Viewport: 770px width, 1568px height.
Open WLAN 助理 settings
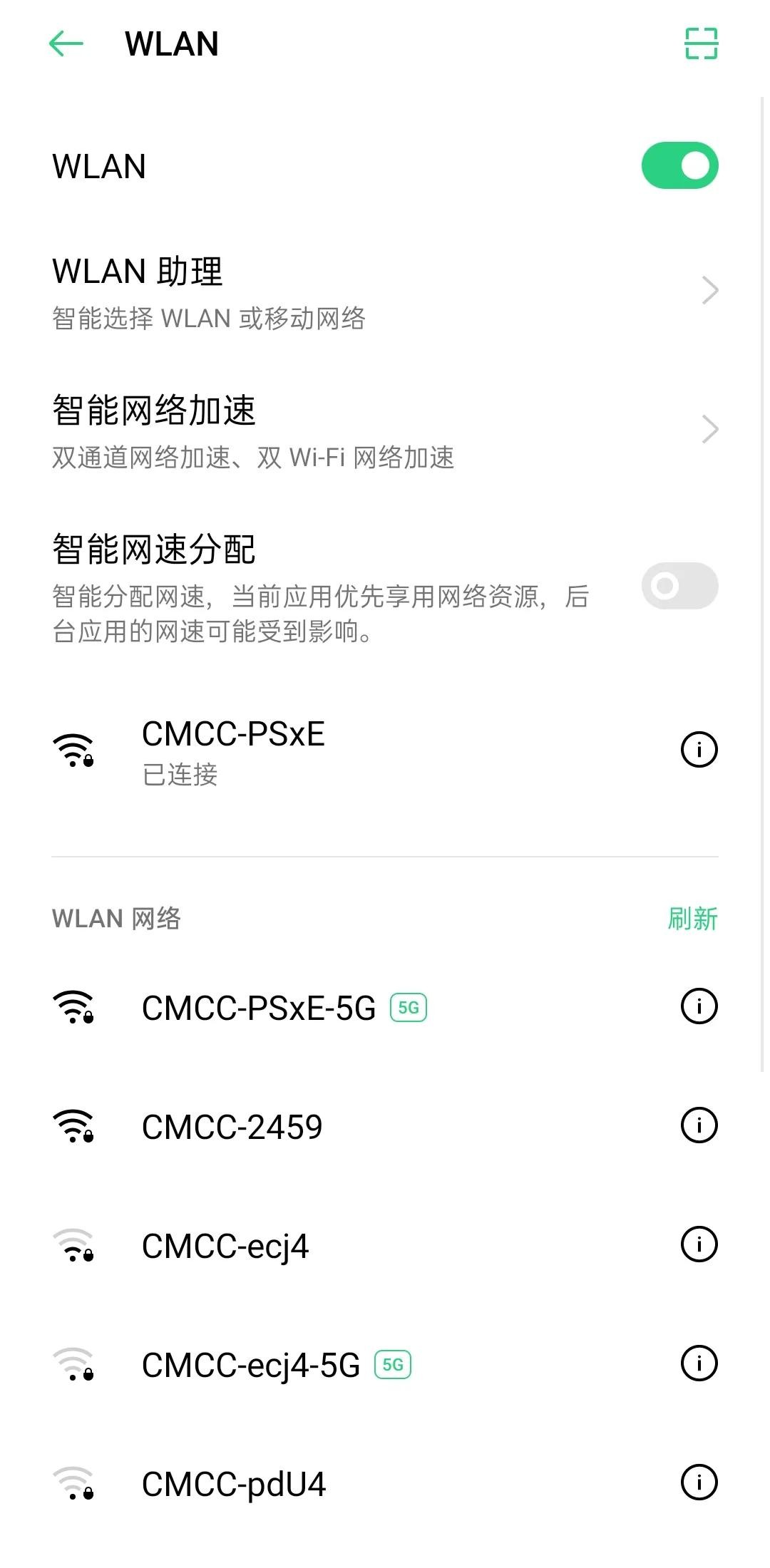pyautogui.click(x=385, y=291)
